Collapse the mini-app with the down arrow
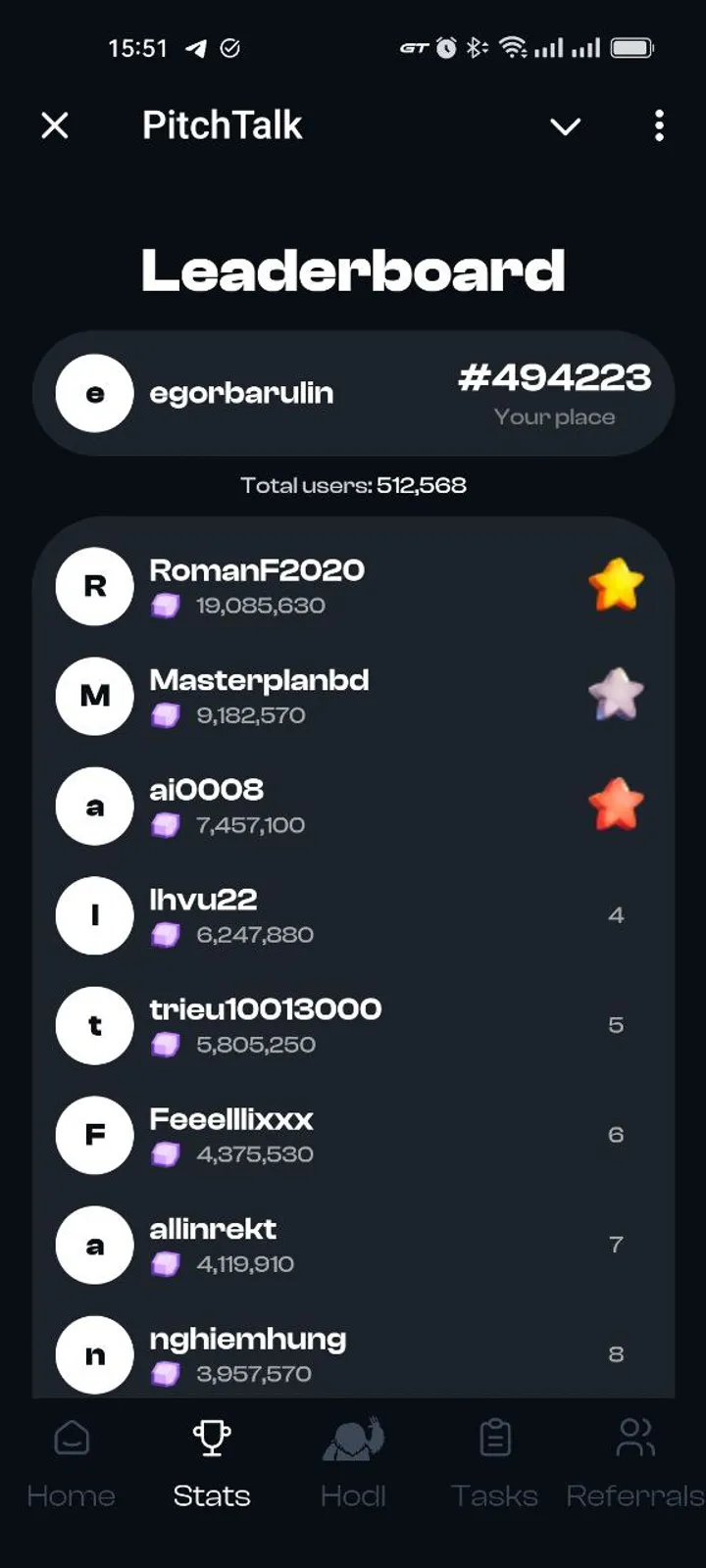706x1568 pixels. pos(565,125)
